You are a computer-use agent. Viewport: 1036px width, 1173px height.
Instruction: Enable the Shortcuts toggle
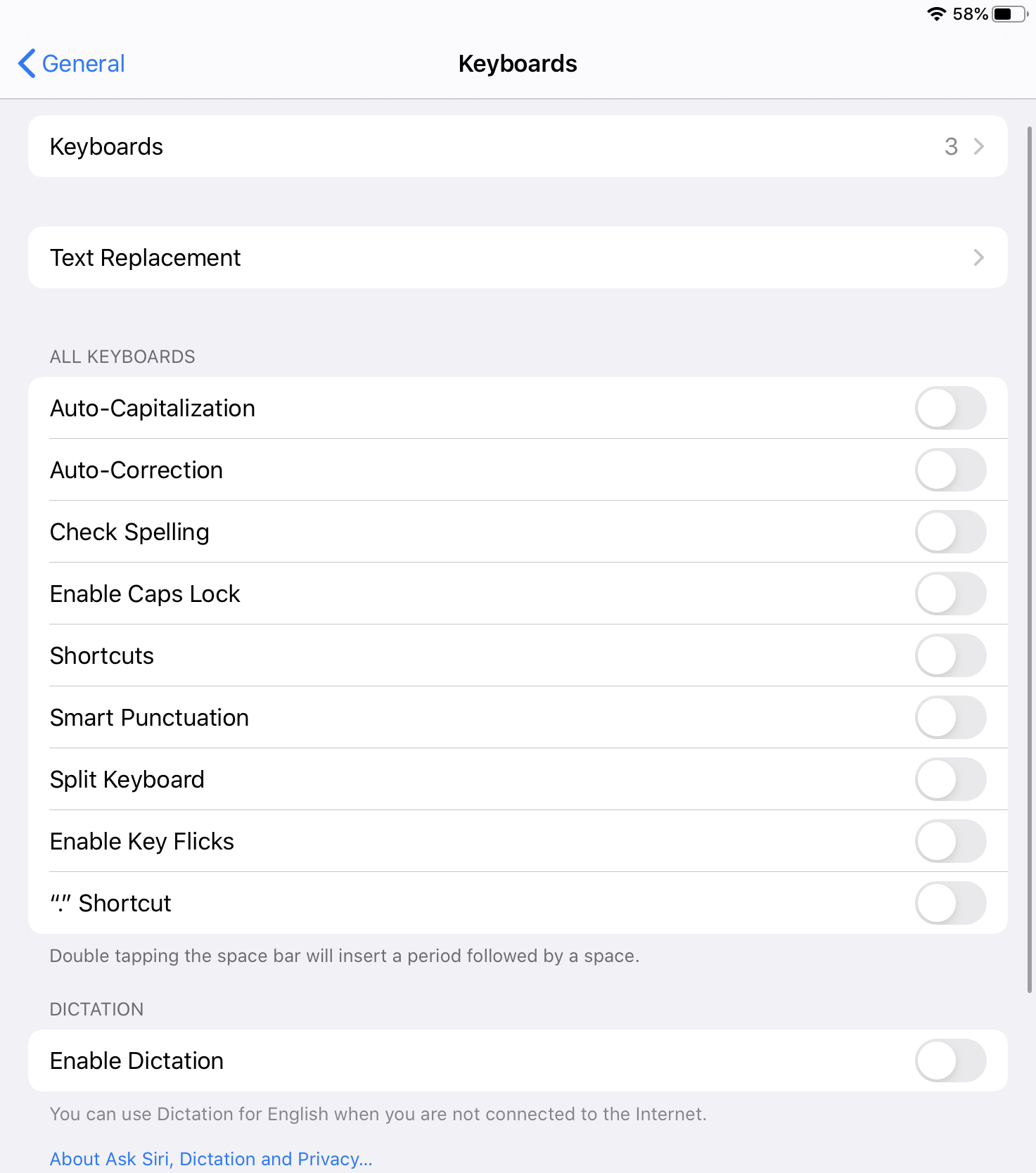coord(949,655)
